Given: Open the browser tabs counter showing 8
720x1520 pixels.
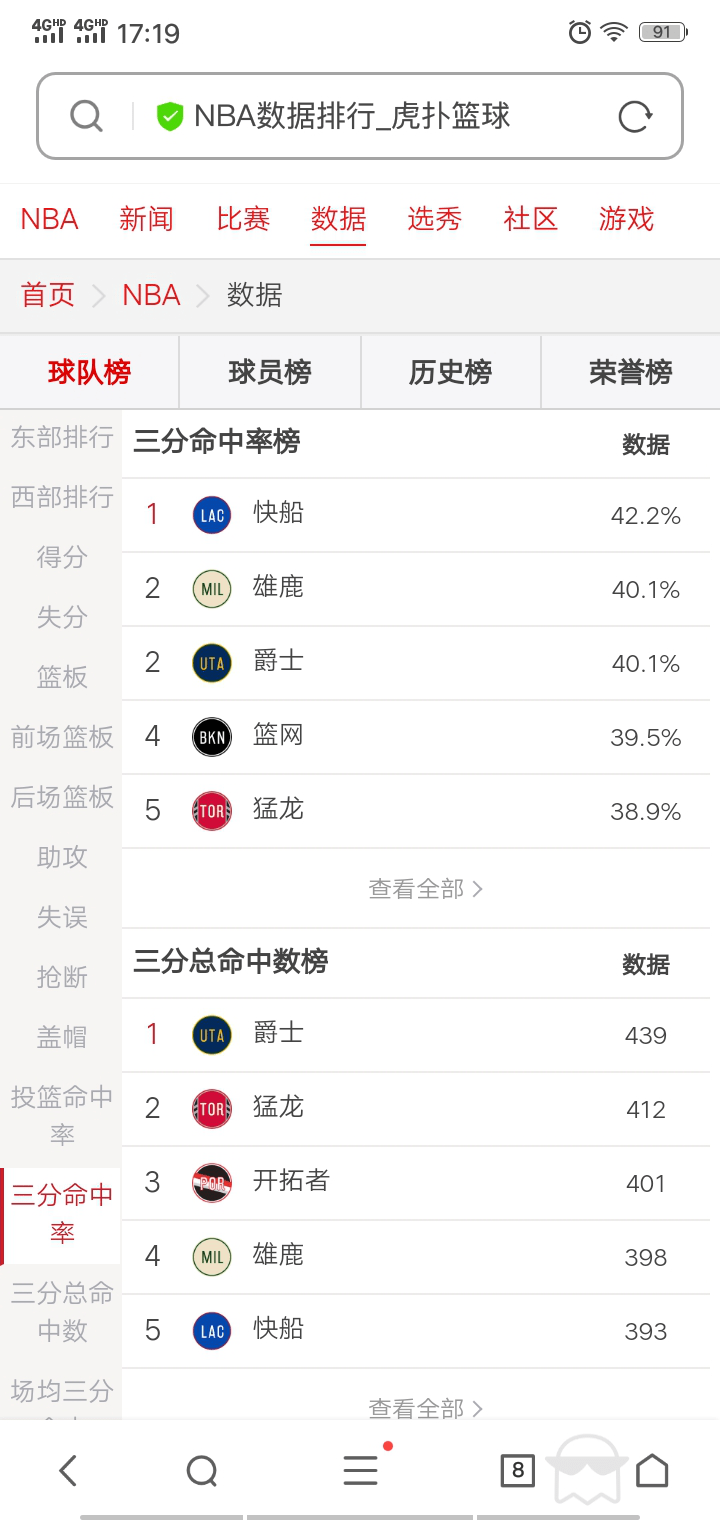Looking at the screenshot, I should [517, 1470].
